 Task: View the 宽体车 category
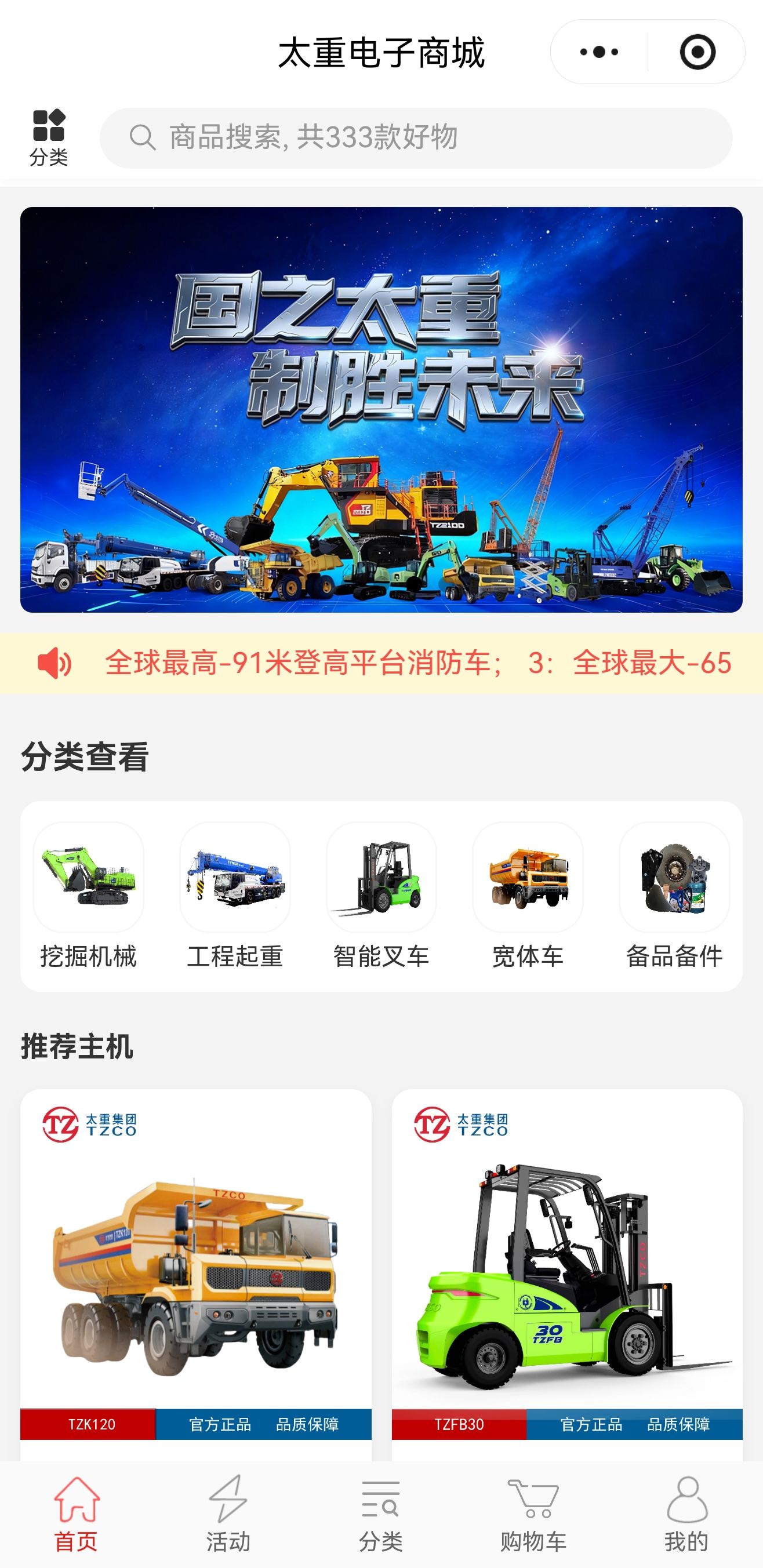[528, 896]
